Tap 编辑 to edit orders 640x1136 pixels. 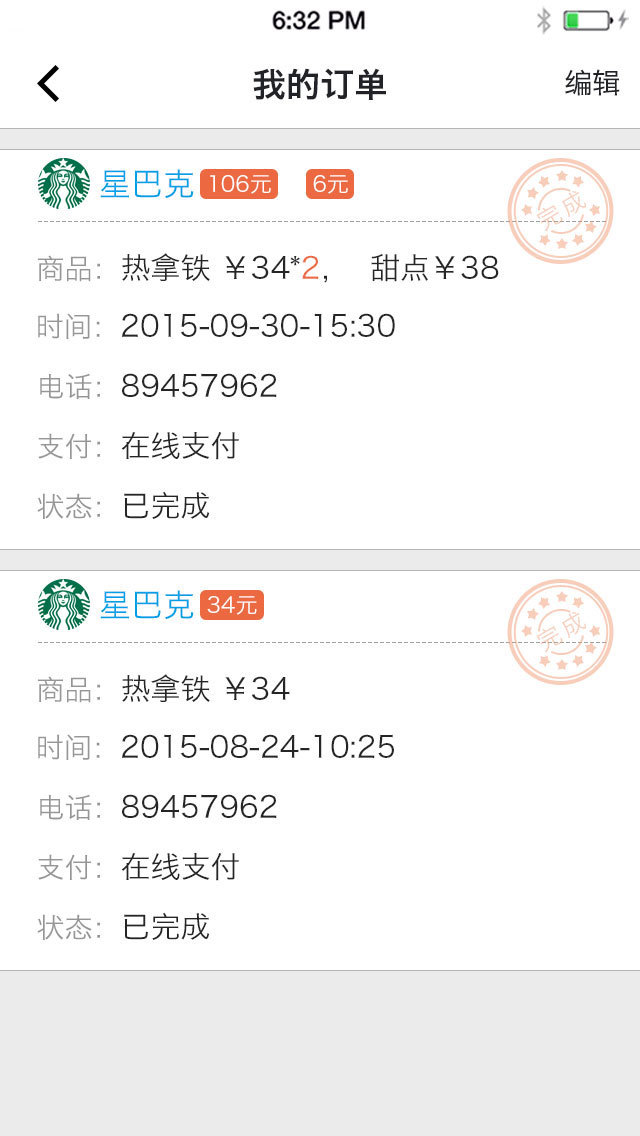592,83
